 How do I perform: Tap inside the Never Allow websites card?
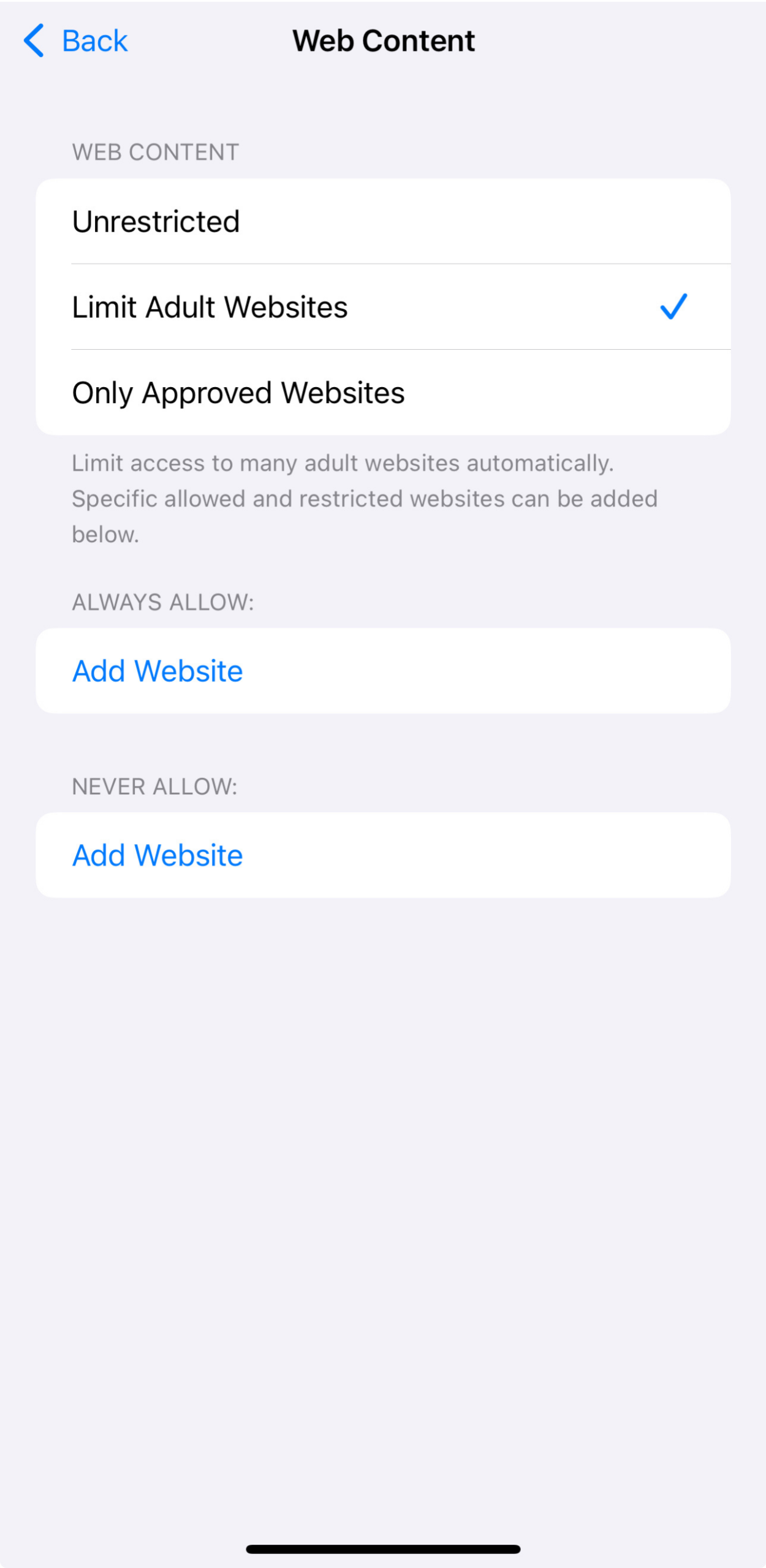pos(383,855)
